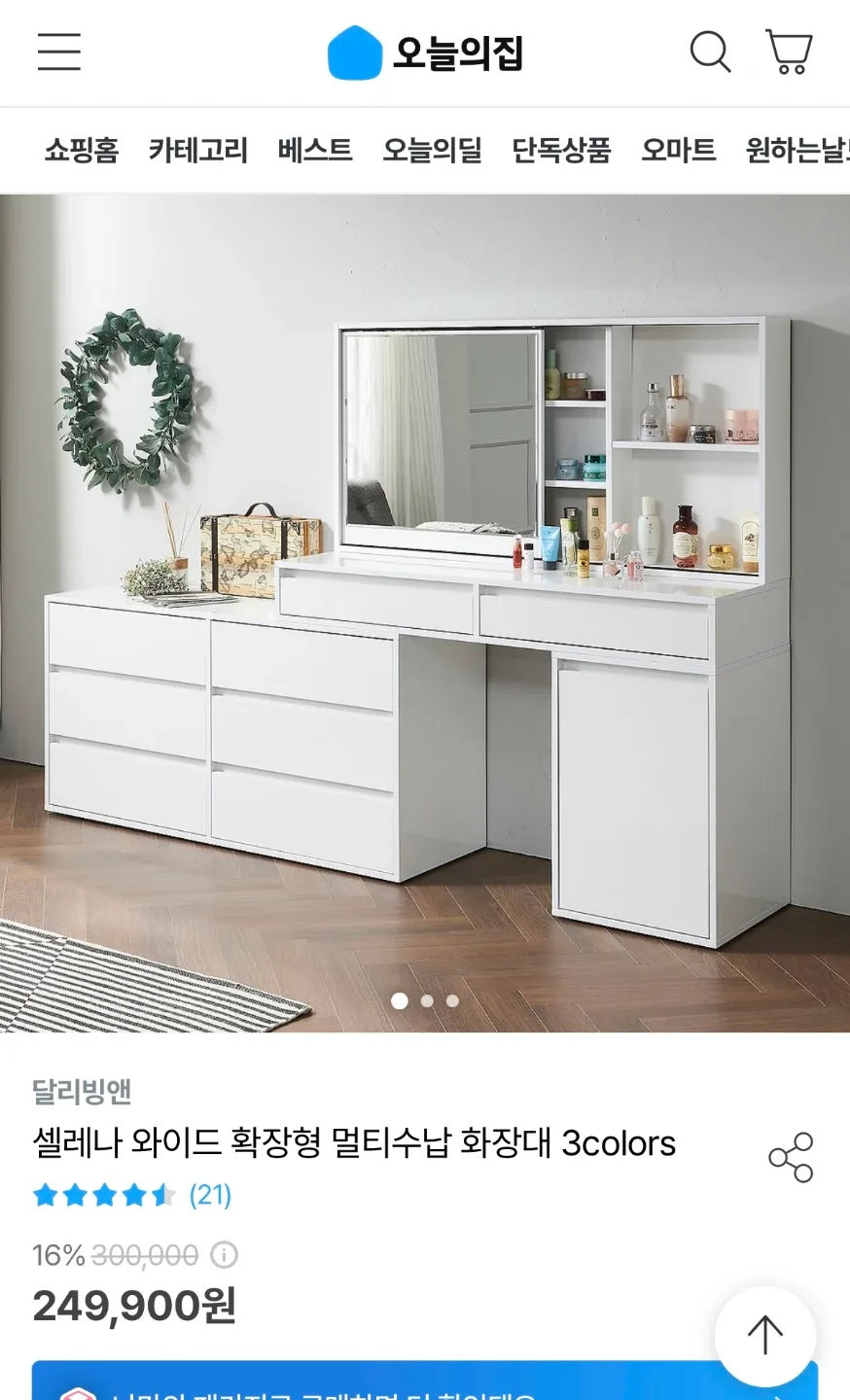Open the 달리빙앤 brand page

(82, 1092)
